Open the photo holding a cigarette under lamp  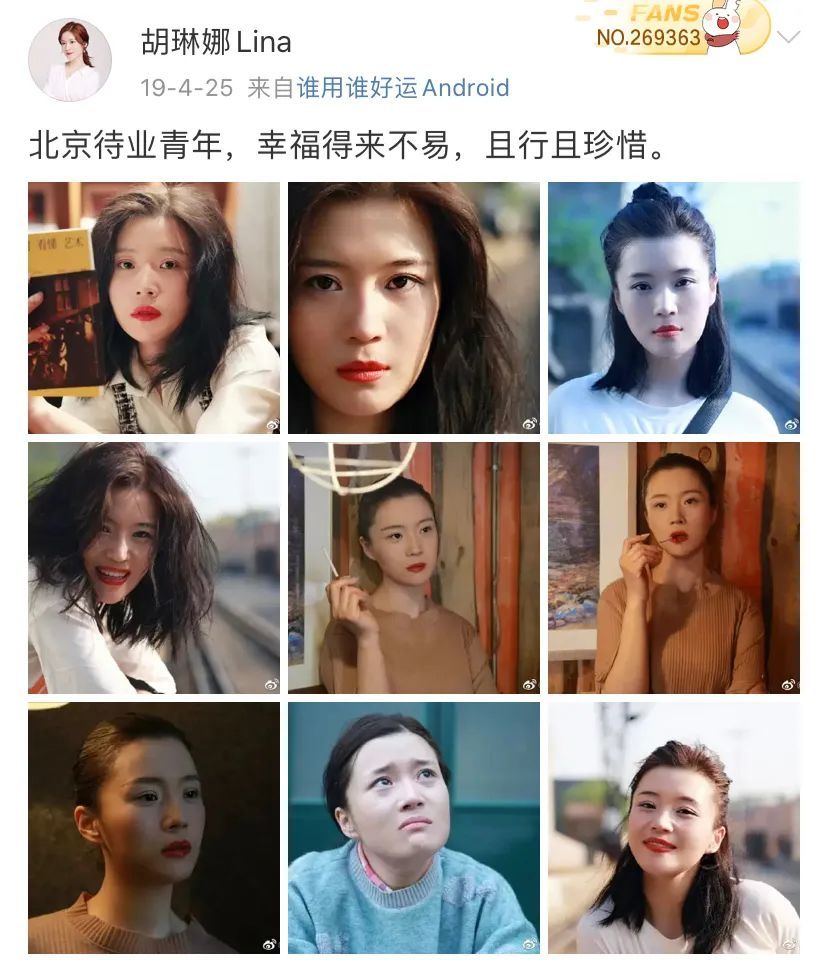pos(413,568)
